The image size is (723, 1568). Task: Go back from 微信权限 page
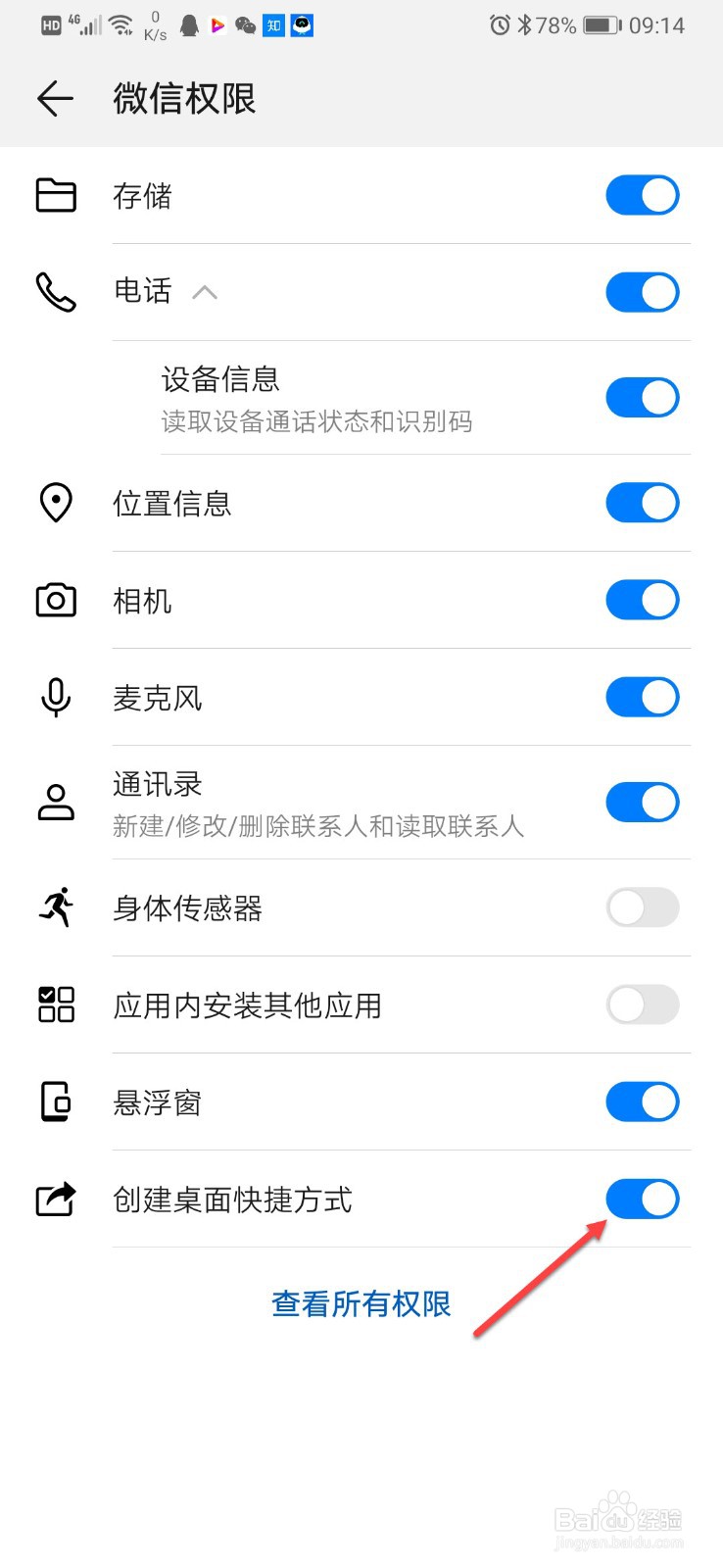(55, 98)
